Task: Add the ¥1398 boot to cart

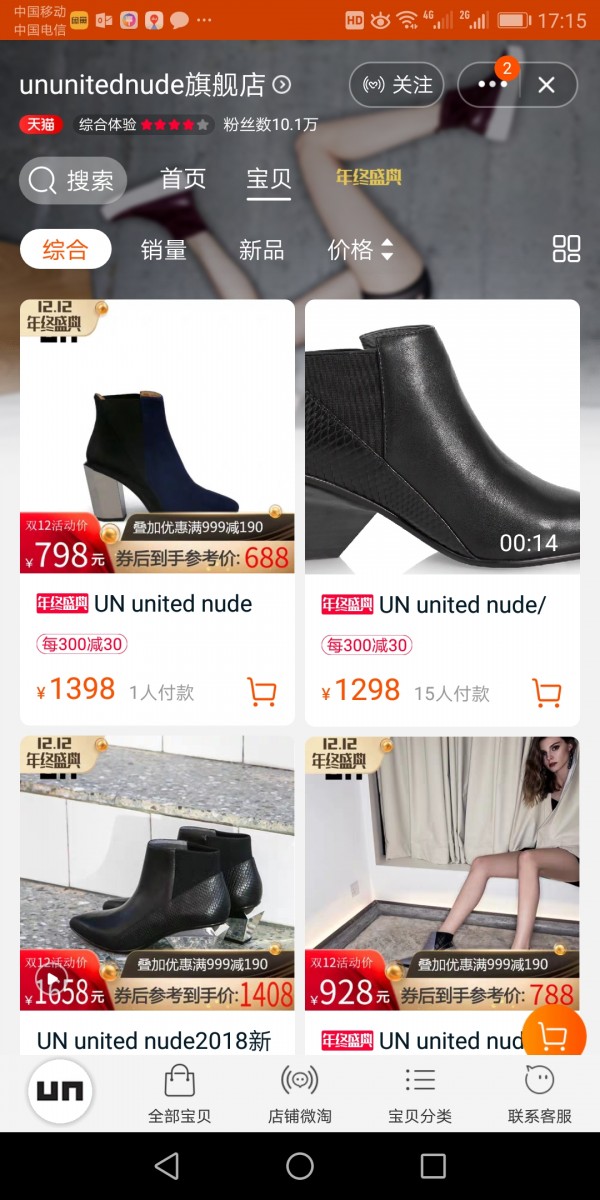Action: pyautogui.click(x=262, y=692)
